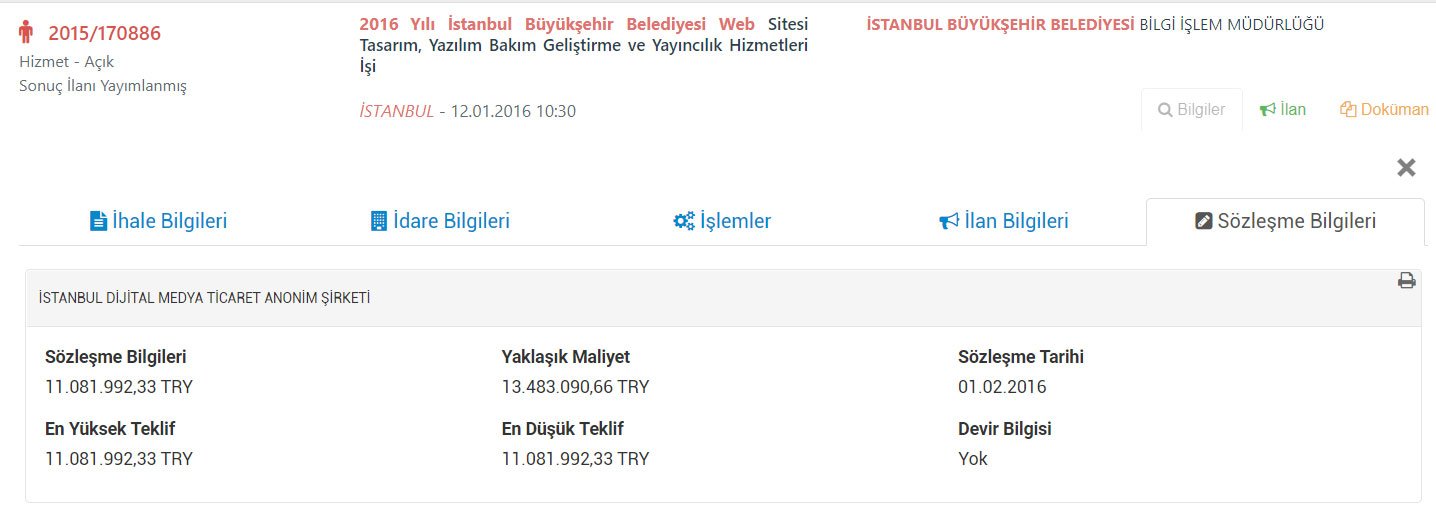Close the tender details panel
The image size is (1436, 506).
pyautogui.click(x=1406, y=168)
